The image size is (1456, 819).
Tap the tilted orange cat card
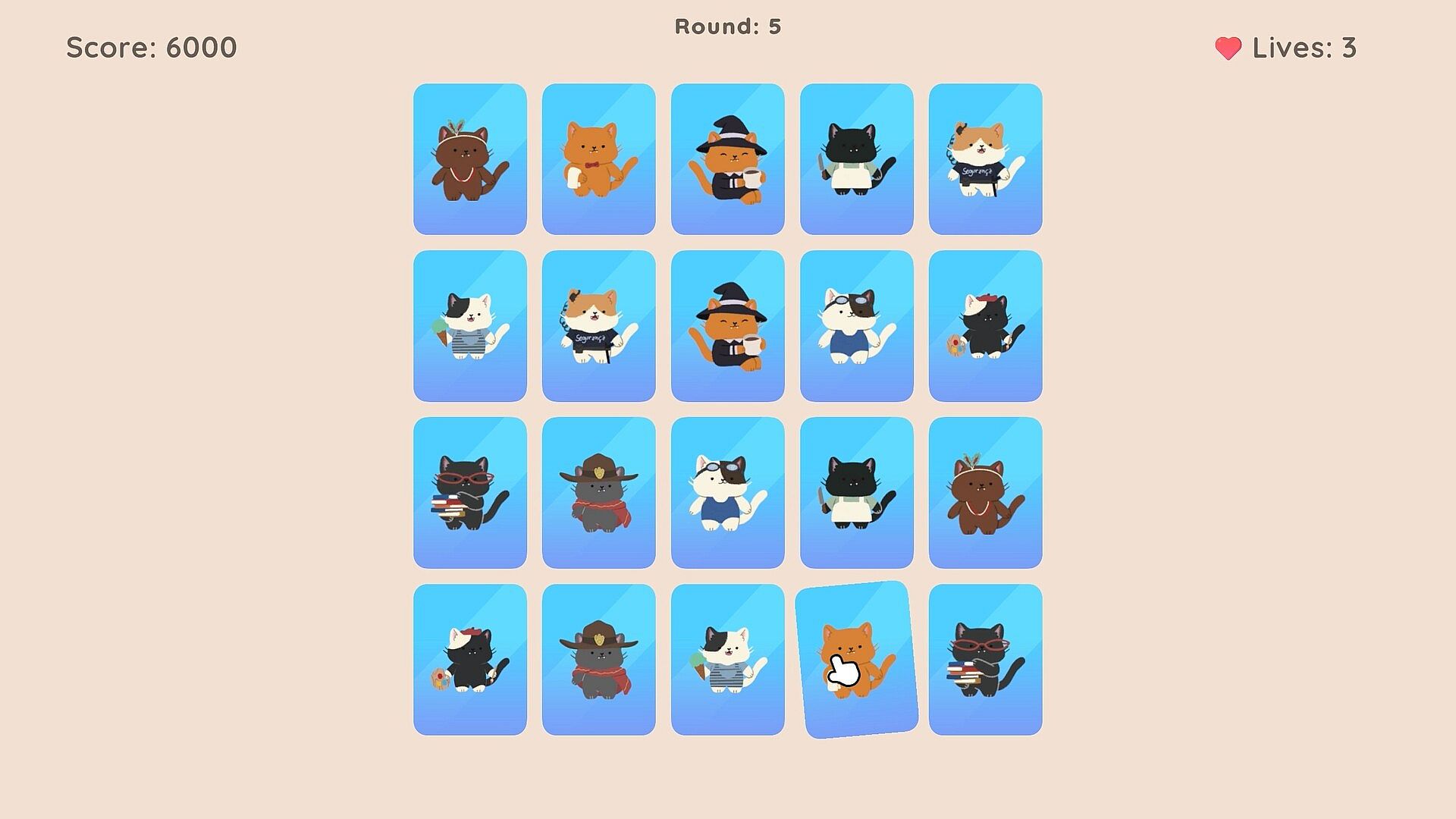856,659
